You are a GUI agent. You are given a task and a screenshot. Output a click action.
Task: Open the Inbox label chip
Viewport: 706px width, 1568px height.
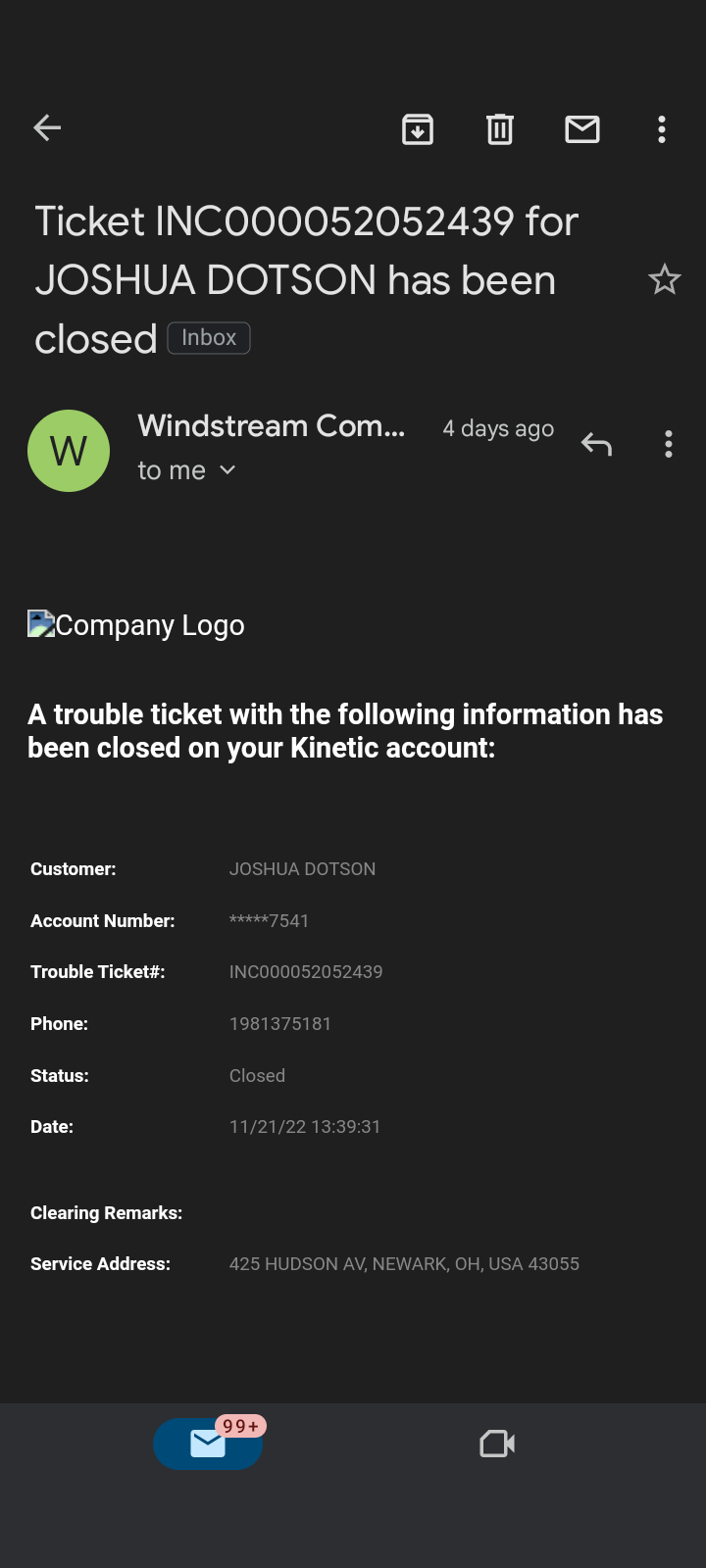tap(208, 337)
